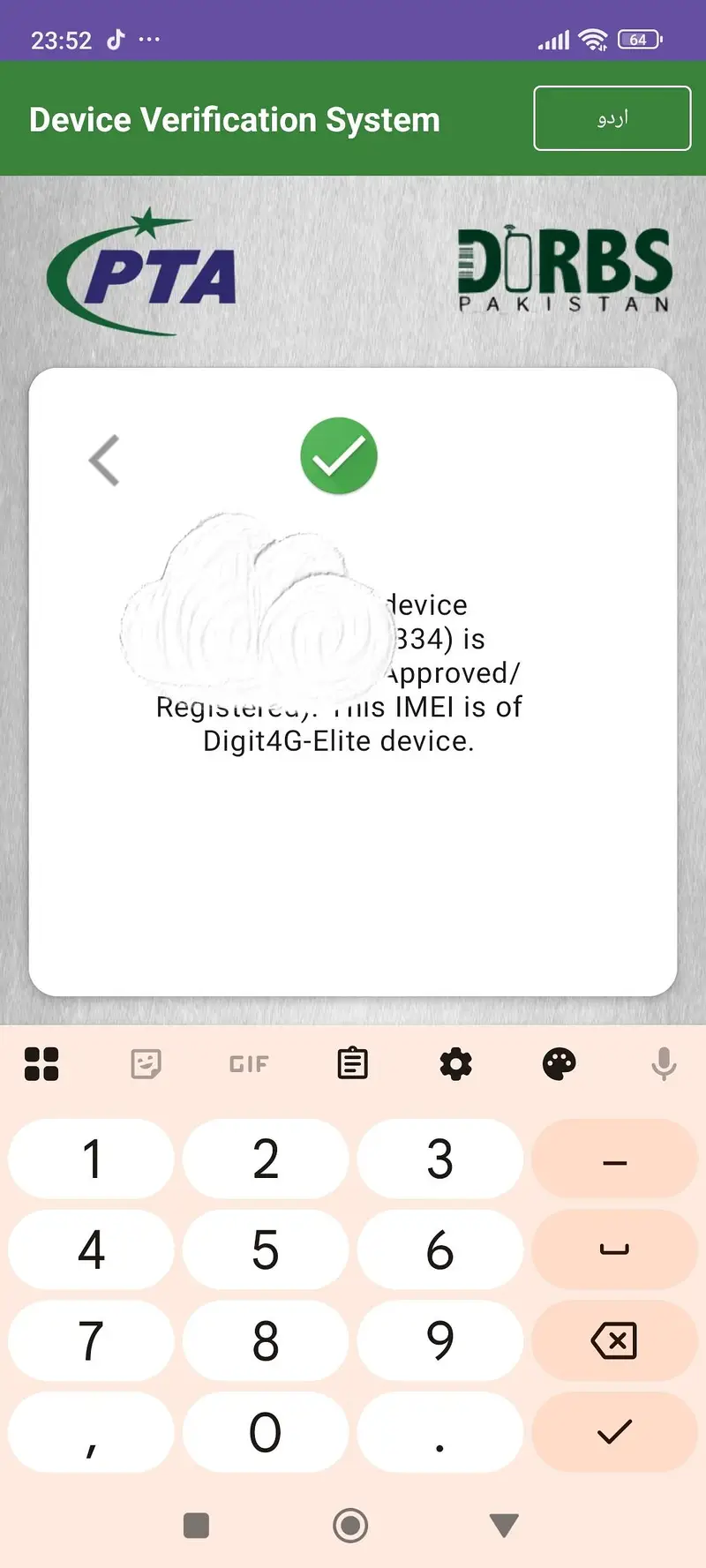Start voice input with the microphone

click(663, 1064)
